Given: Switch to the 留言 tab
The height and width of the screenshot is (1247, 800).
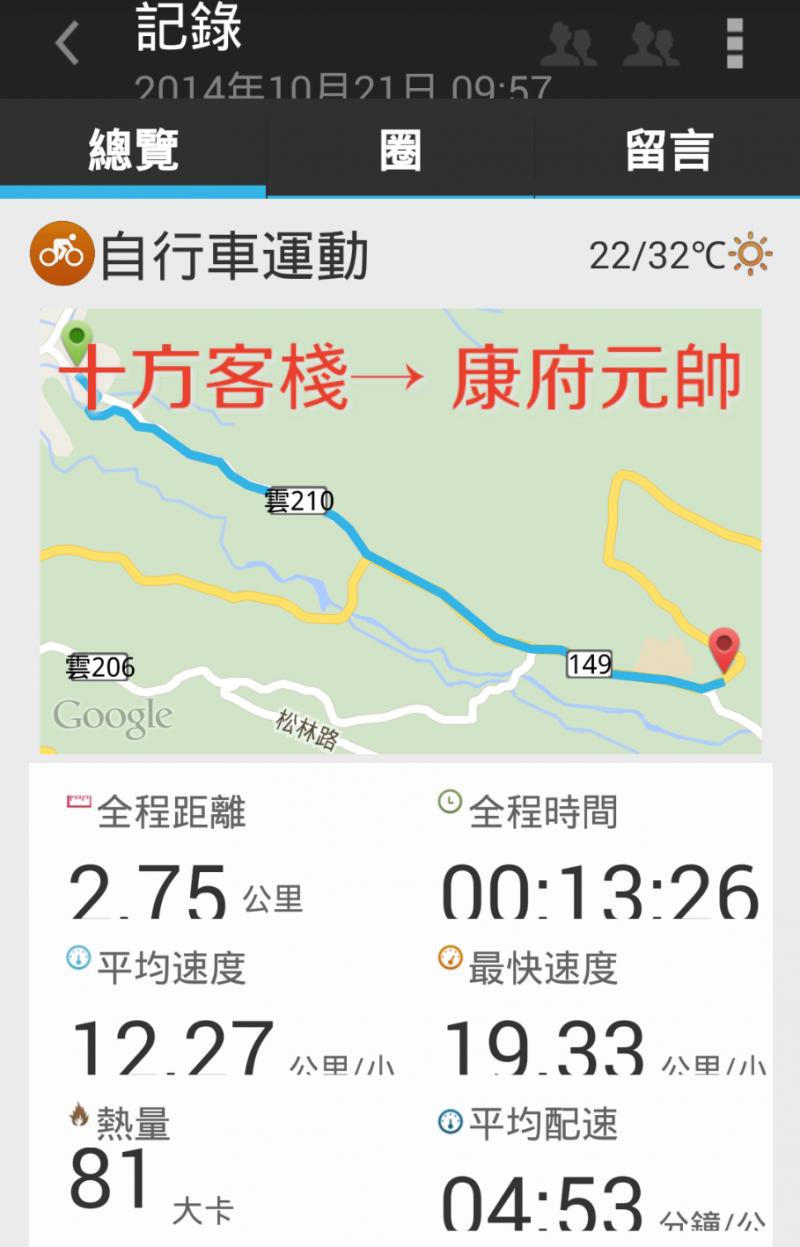Looking at the screenshot, I should tap(668, 150).
